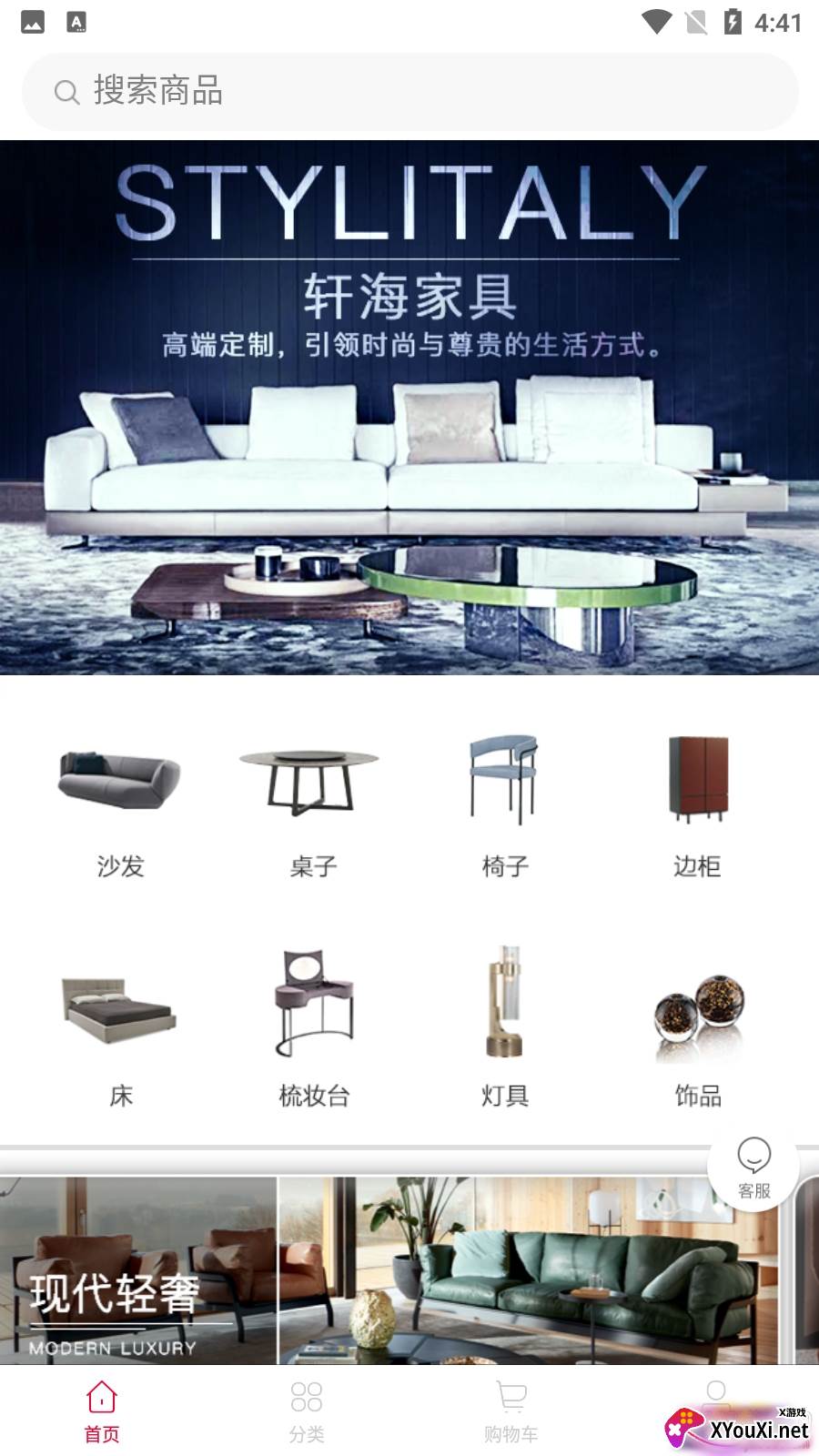The width and height of the screenshot is (819, 1456).
Task: Select the 椅子 category
Action: [505, 805]
